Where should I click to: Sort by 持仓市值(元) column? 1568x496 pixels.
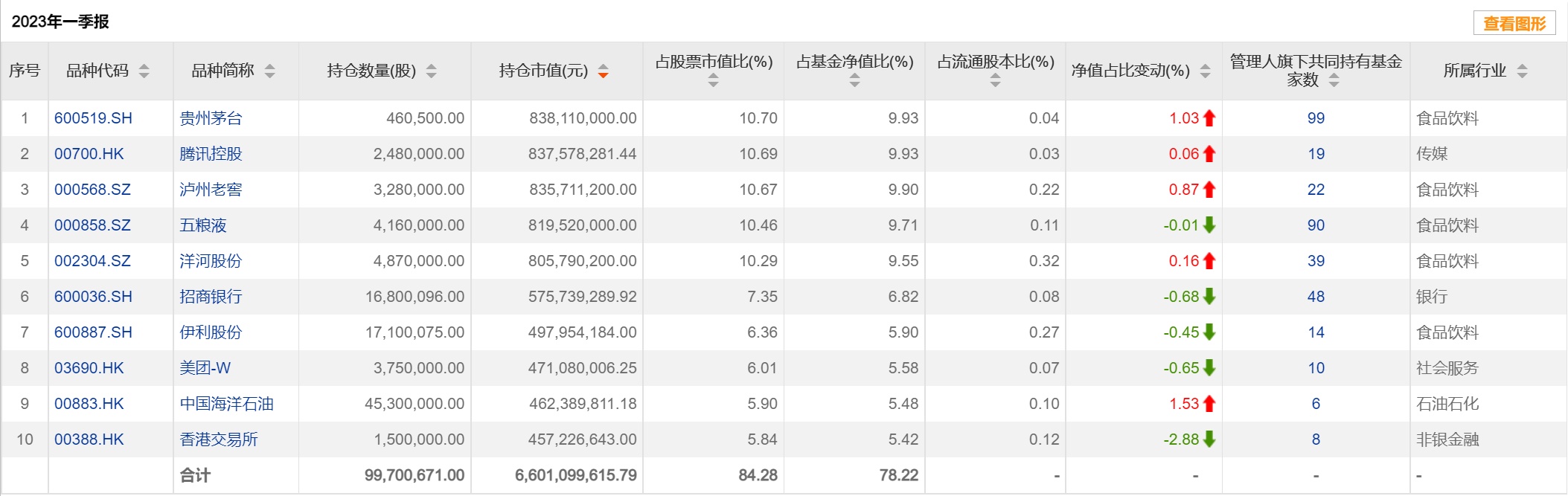pyautogui.click(x=604, y=71)
